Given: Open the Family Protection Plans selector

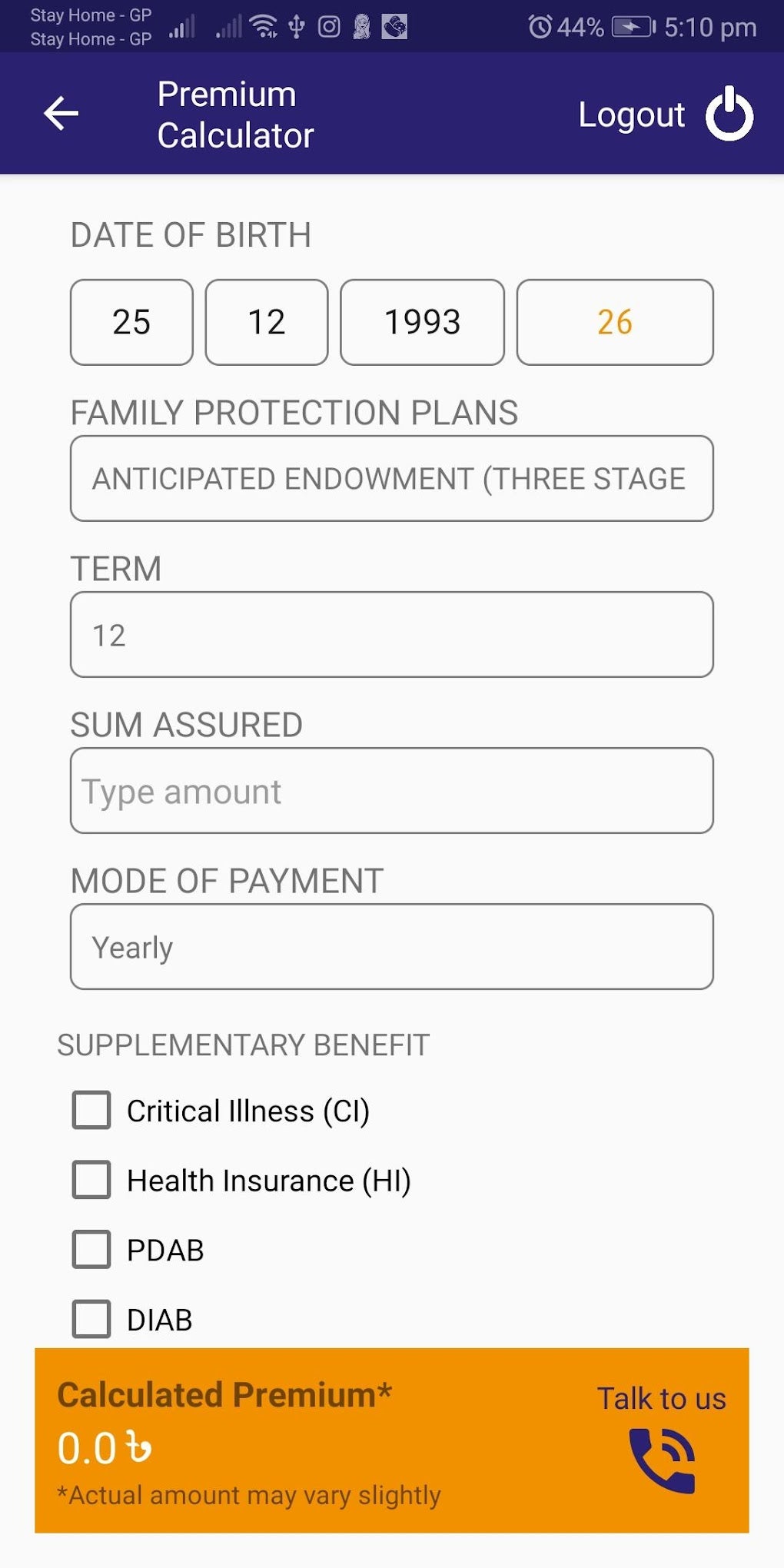Looking at the screenshot, I should point(392,479).
